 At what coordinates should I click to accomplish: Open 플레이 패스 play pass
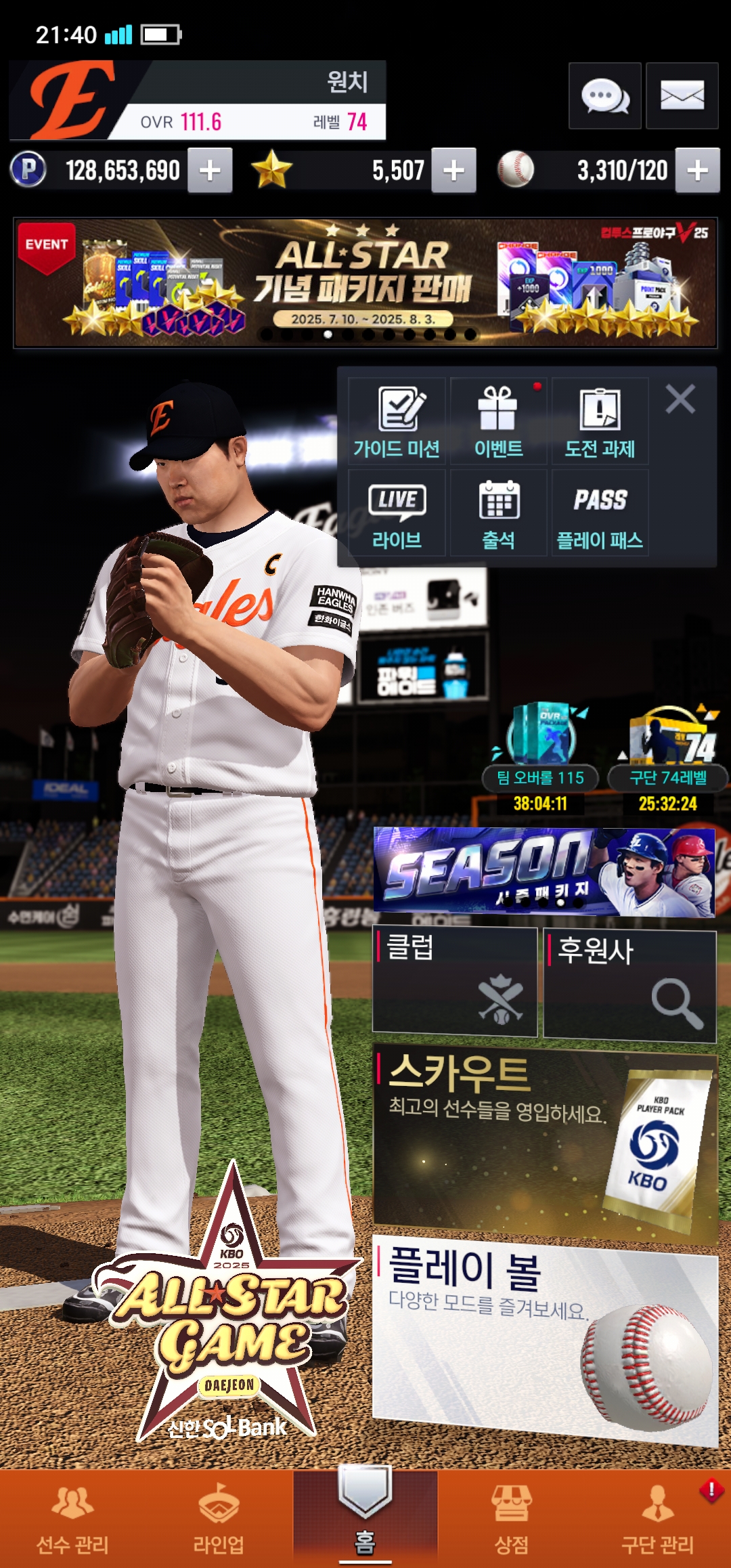click(x=600, y=513)
